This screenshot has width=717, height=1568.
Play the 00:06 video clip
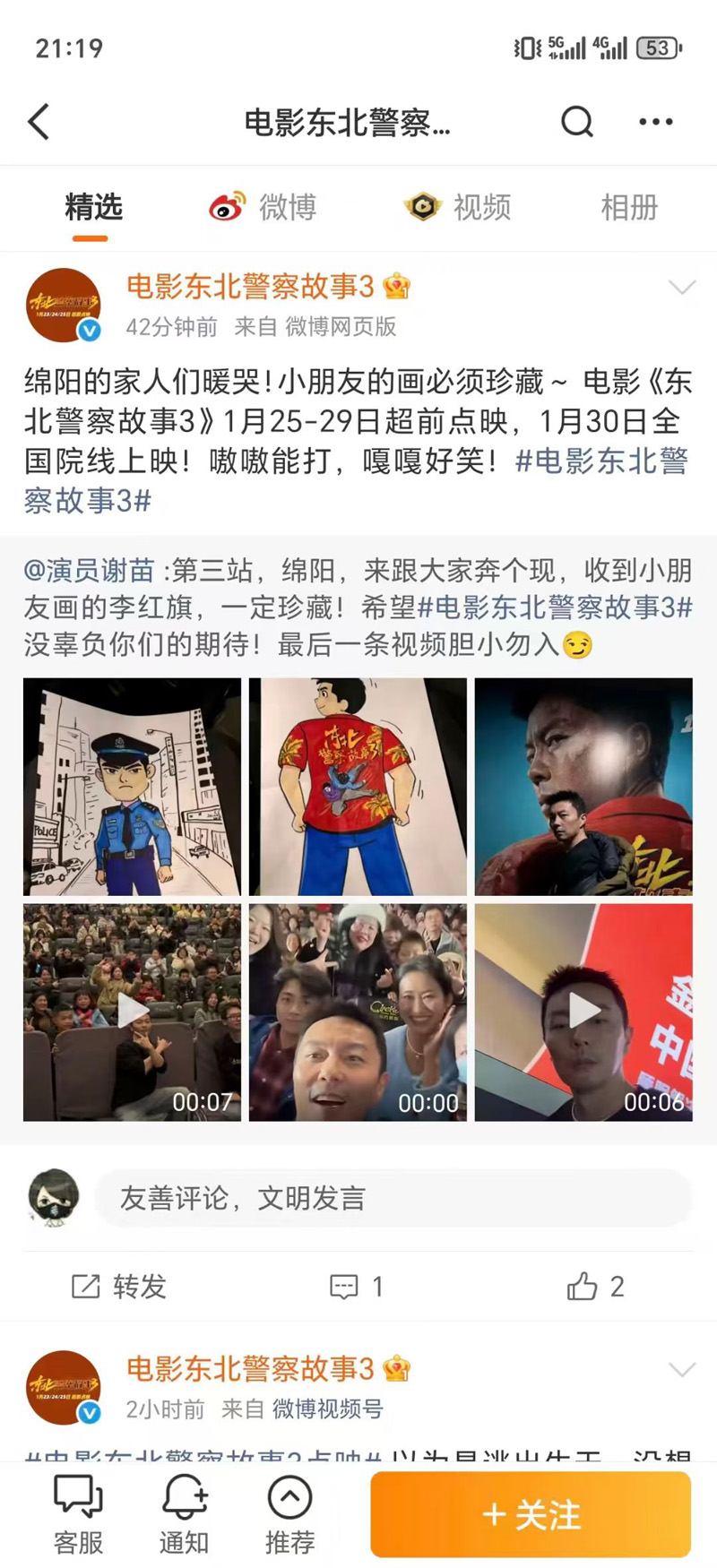click(x=583, y=1012)
